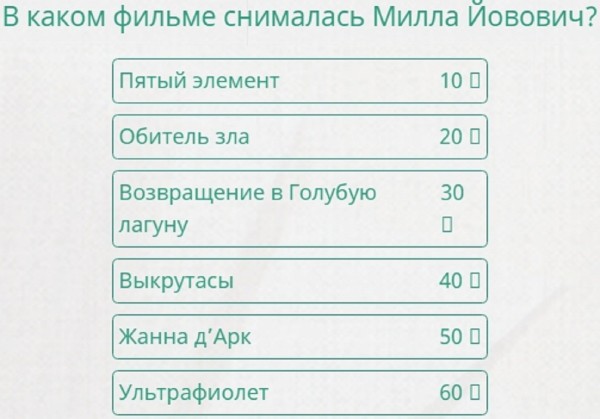
Task: Pick the answer "Возвращение в Голубую лагуну"
Action: click(299, 208)
